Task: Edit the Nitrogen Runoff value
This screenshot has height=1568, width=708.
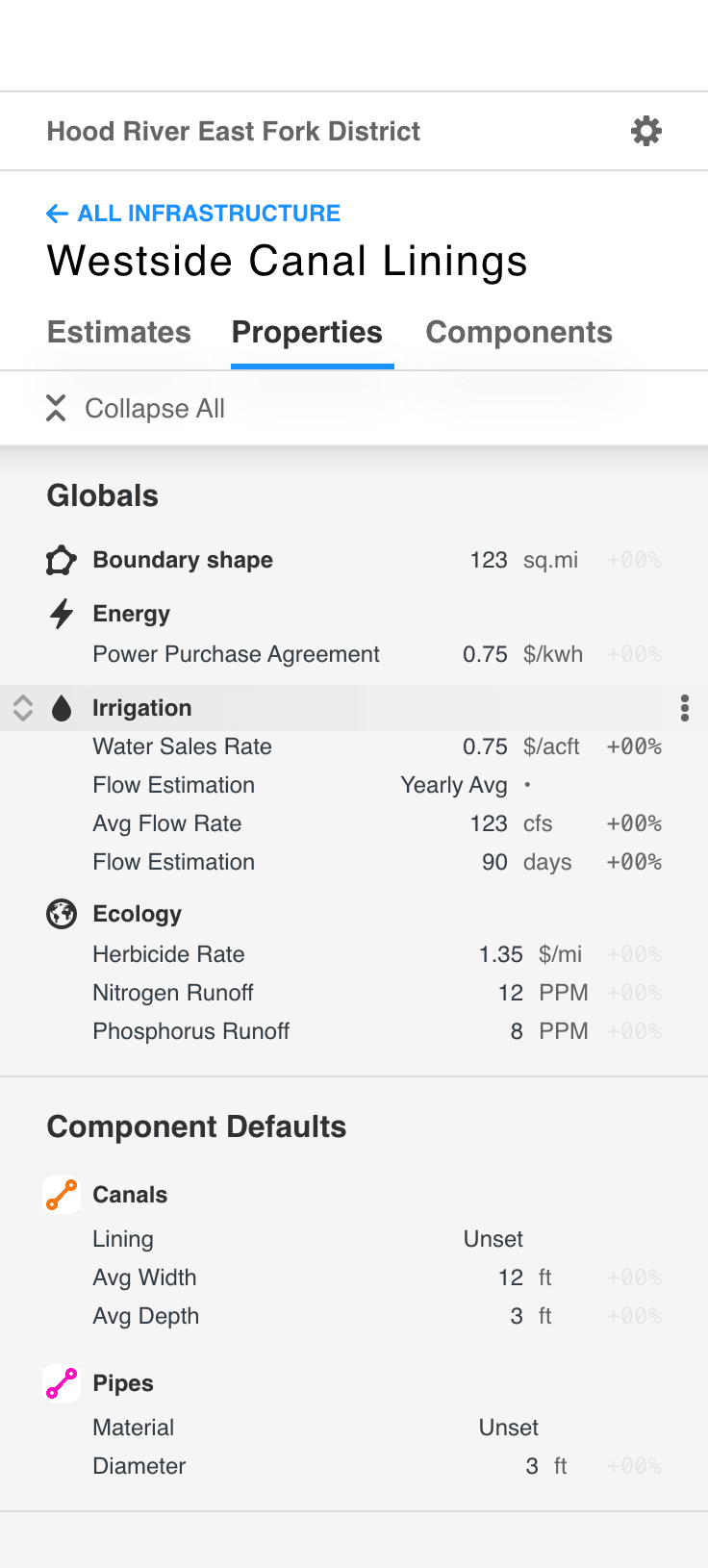Action: [x=511, y=993]
